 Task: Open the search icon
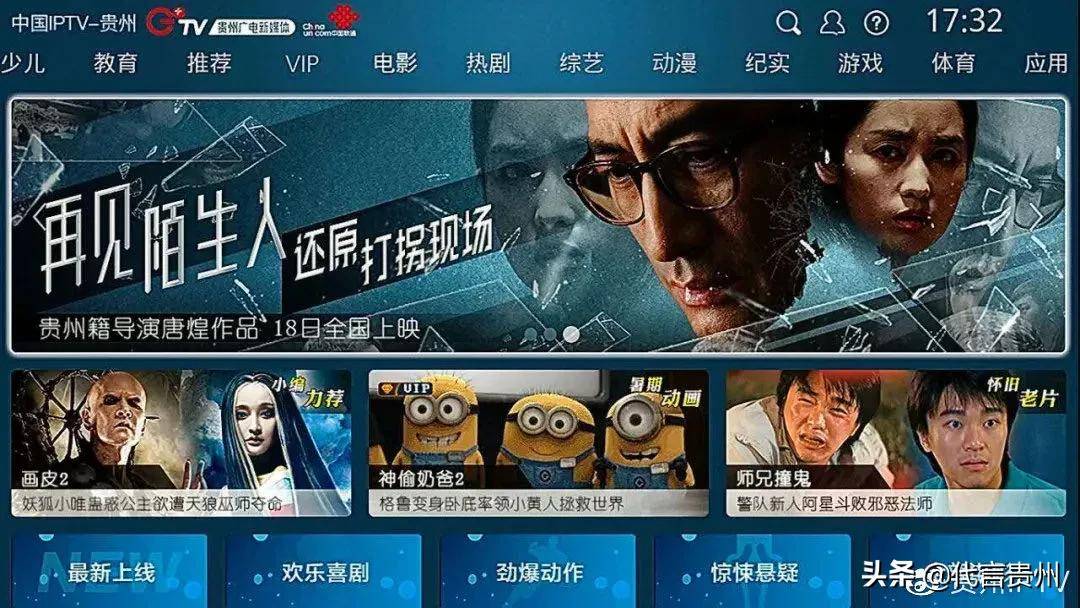click(788, 22)
